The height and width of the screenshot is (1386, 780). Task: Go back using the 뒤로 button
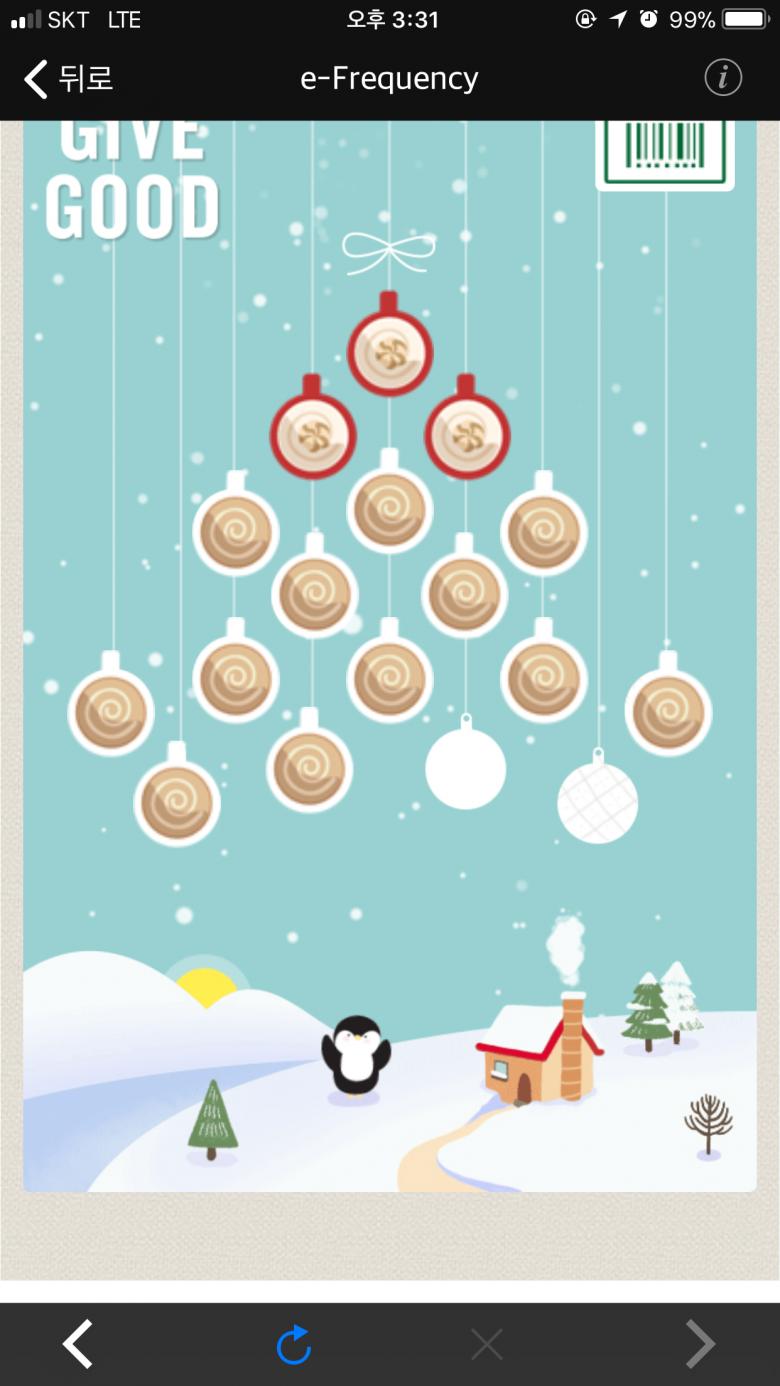pos(68,79)
